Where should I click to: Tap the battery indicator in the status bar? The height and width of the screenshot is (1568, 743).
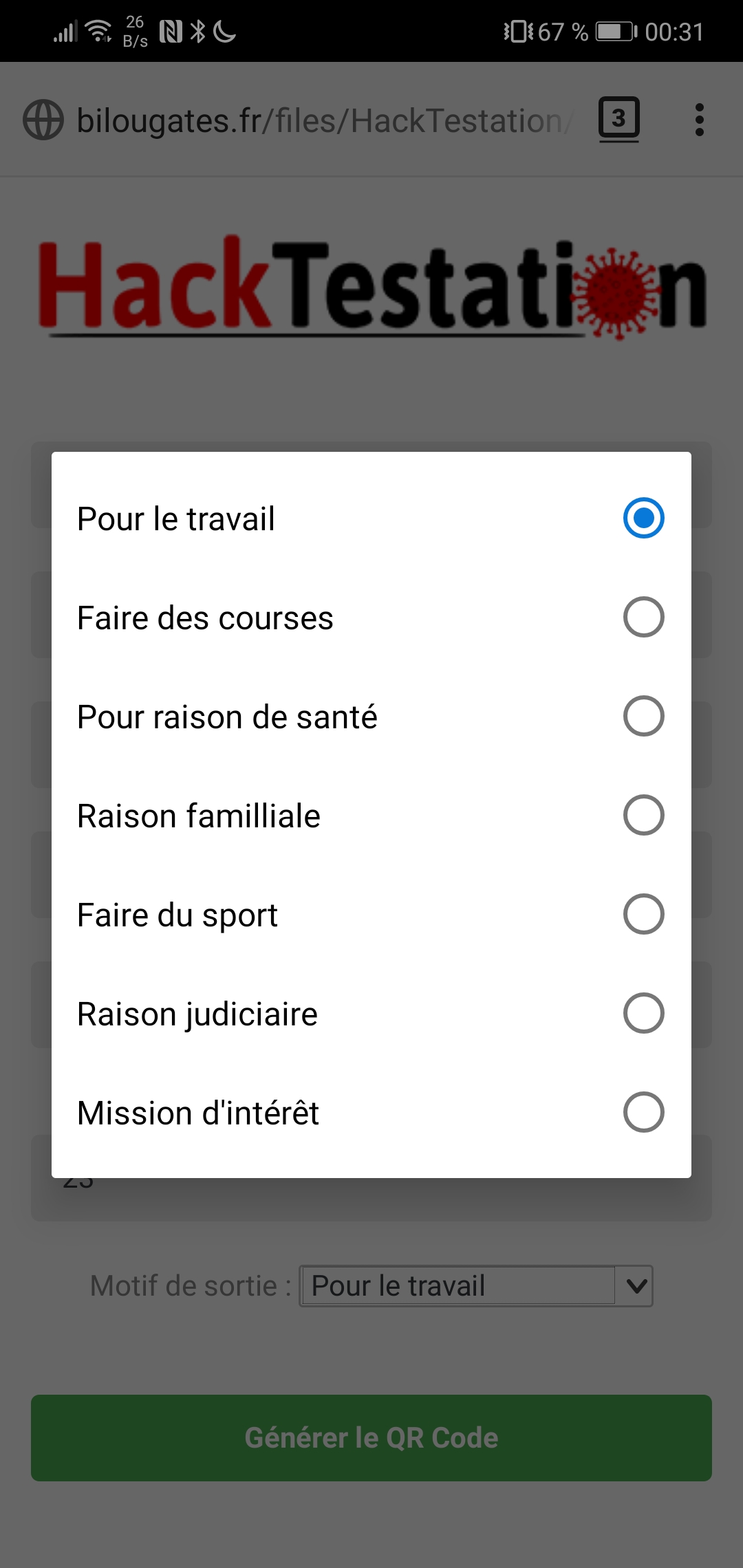click(x=610, y=30)
